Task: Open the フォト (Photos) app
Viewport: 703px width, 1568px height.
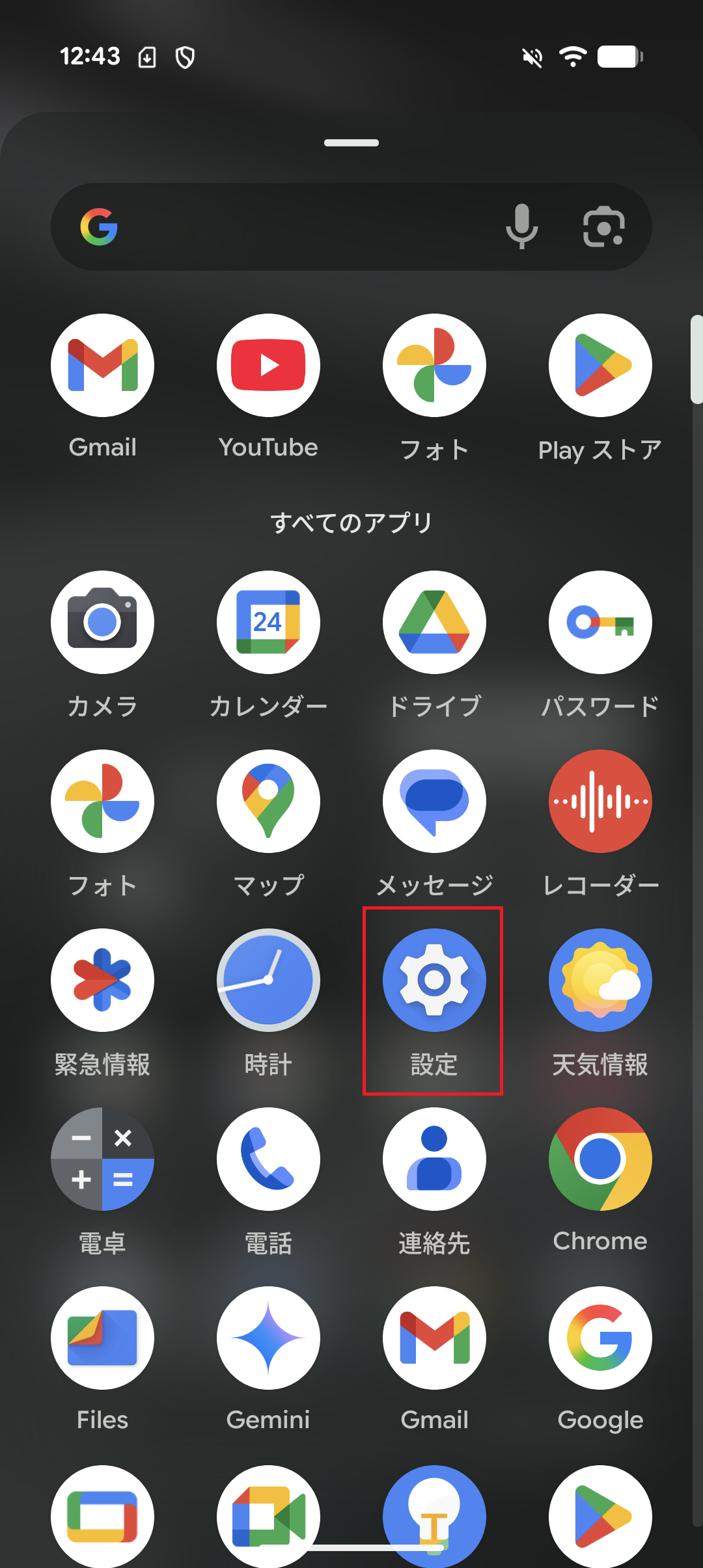Action: [x=434, y=366]
